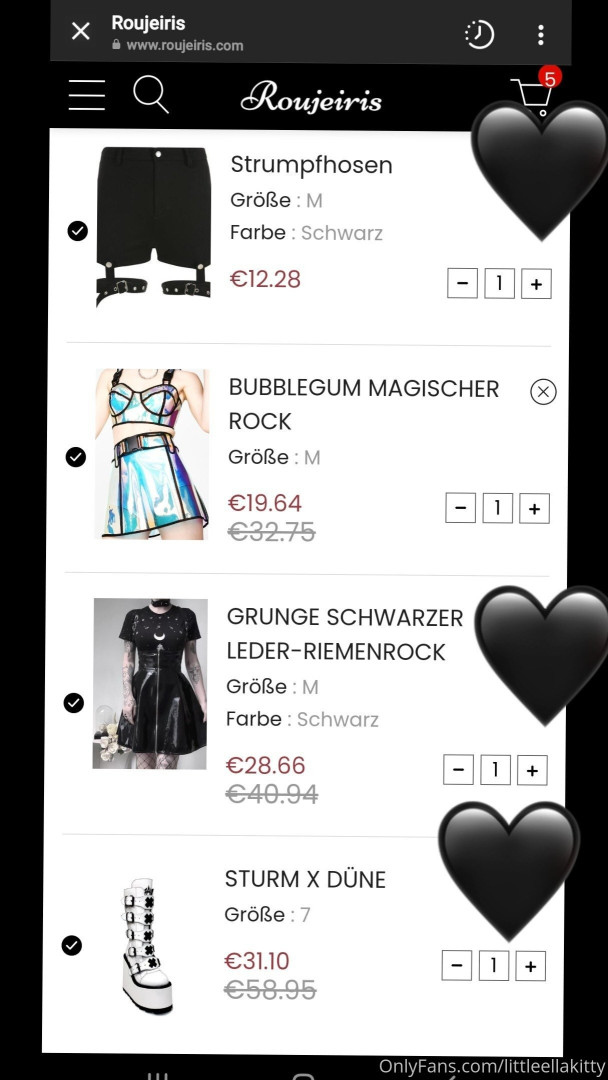Open the browser overflow menu
608x1080 pixels.
(540, 34)
